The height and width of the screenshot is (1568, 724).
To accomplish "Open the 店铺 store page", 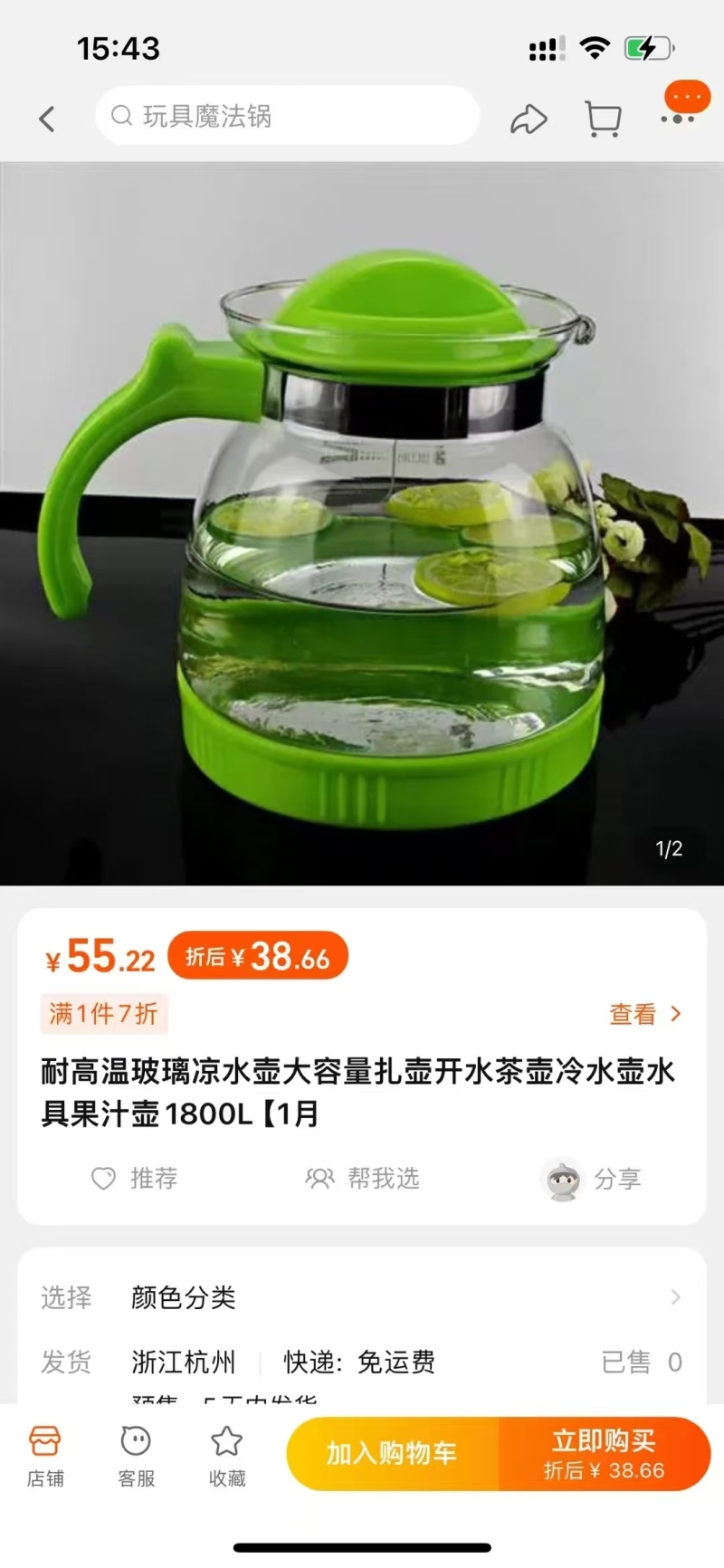I will (45, 1456).
